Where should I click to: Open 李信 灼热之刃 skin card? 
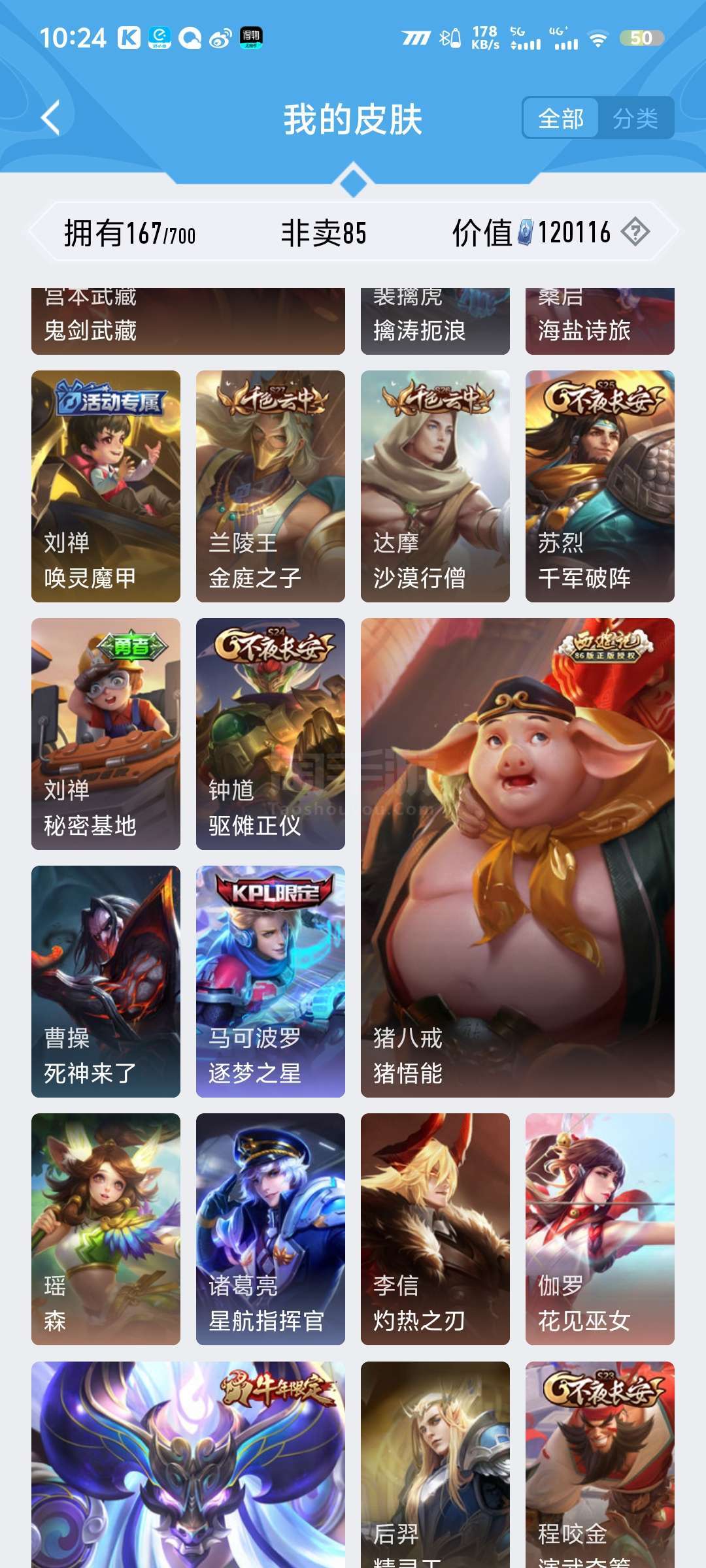(435, 1229)
